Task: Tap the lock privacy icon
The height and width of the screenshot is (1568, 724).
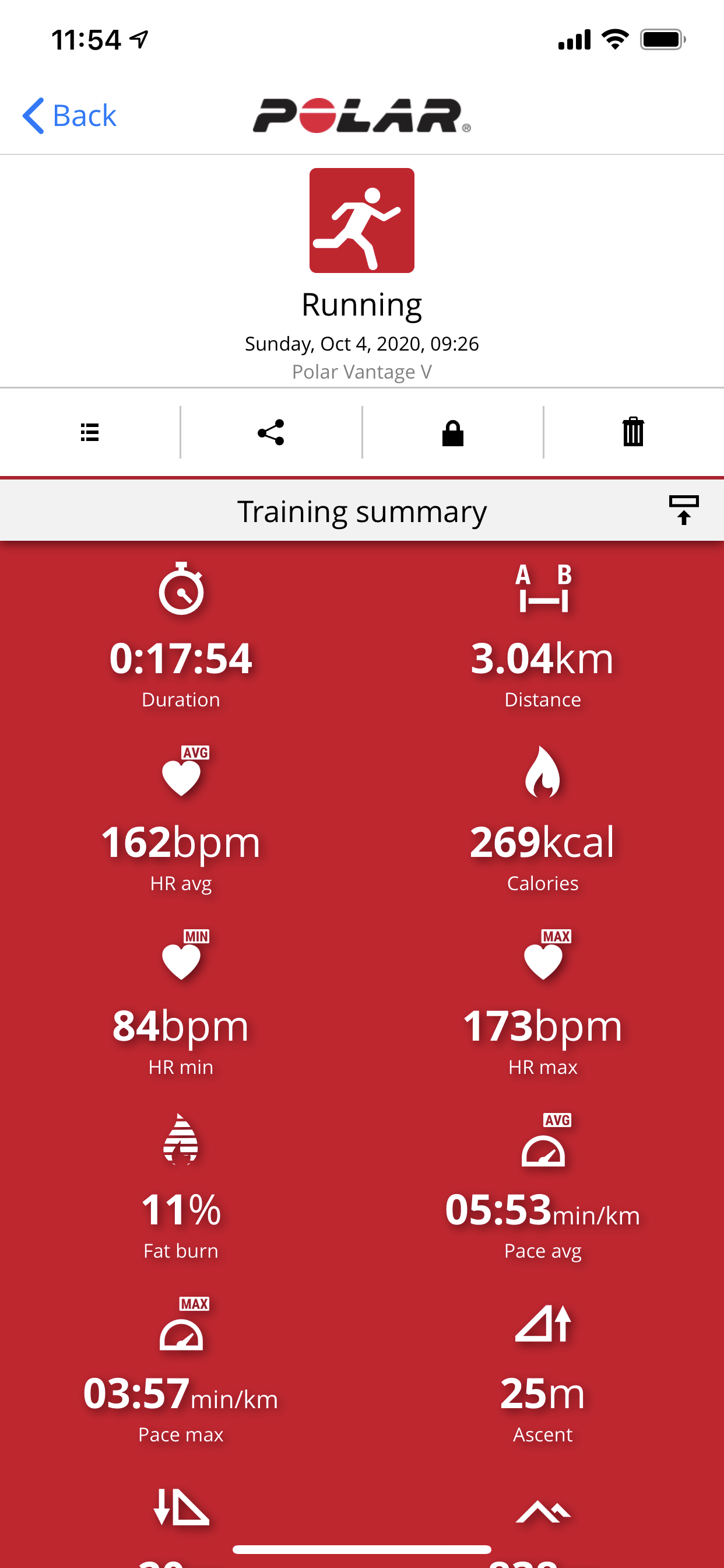Action: coord(453,432)
